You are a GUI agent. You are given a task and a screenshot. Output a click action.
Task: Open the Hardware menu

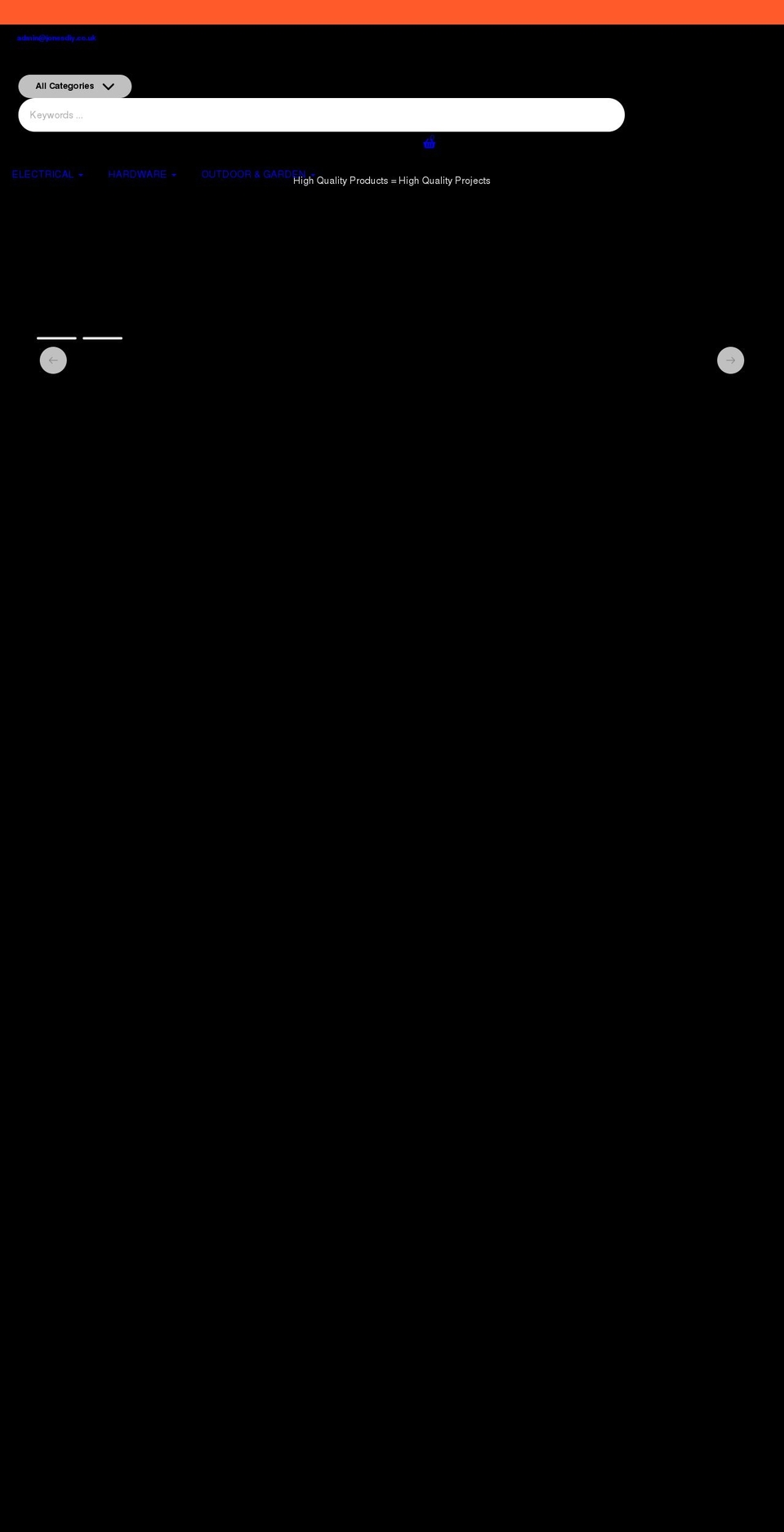click(141, 174)
